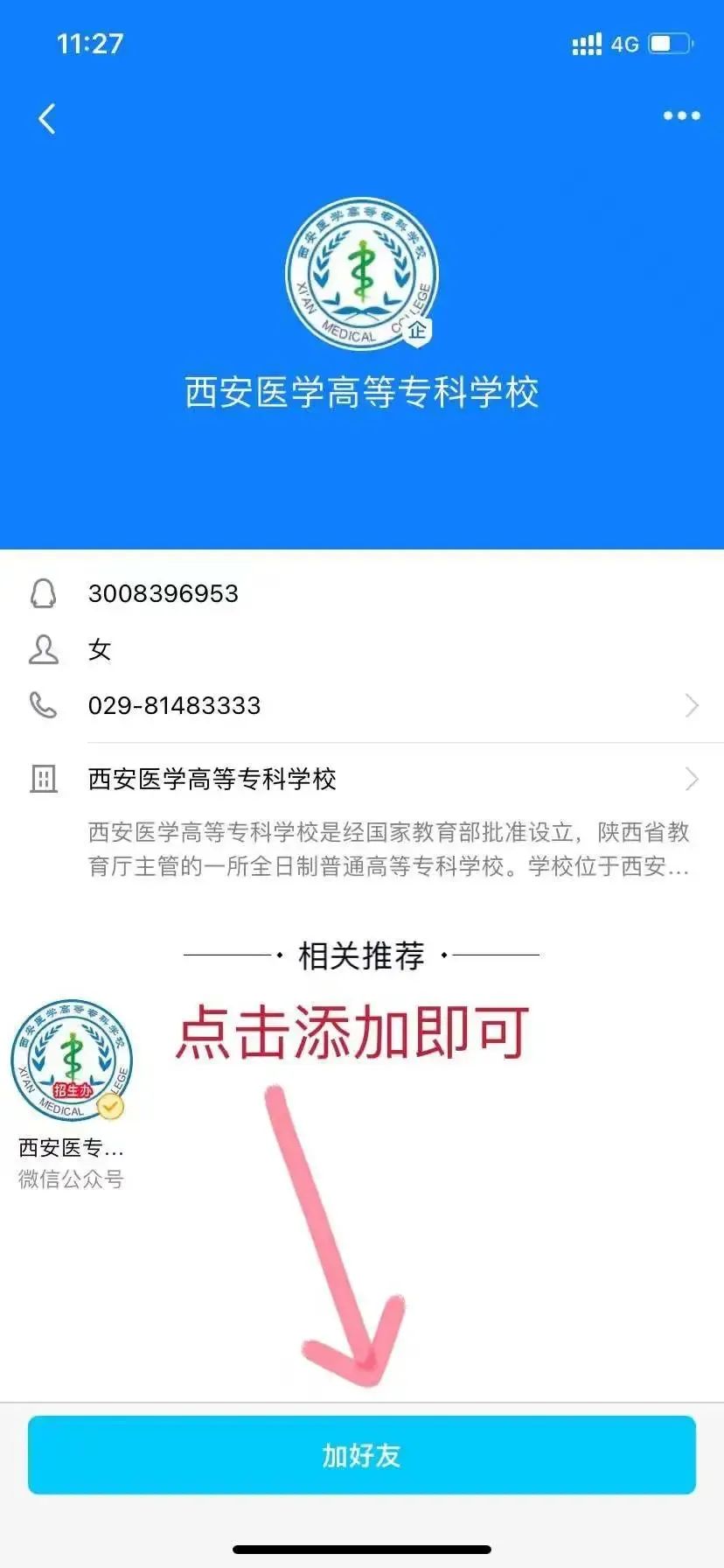Open the recommended 西安医专 微信公众号 card
The image size is (724, 1568).
[72, 1094]
